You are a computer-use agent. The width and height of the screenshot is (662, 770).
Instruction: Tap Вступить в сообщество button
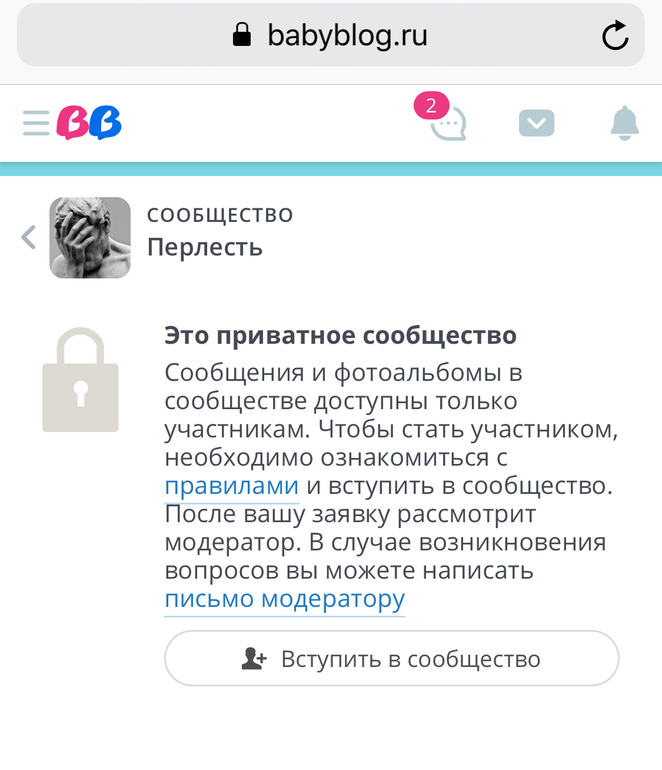[391, 659]
